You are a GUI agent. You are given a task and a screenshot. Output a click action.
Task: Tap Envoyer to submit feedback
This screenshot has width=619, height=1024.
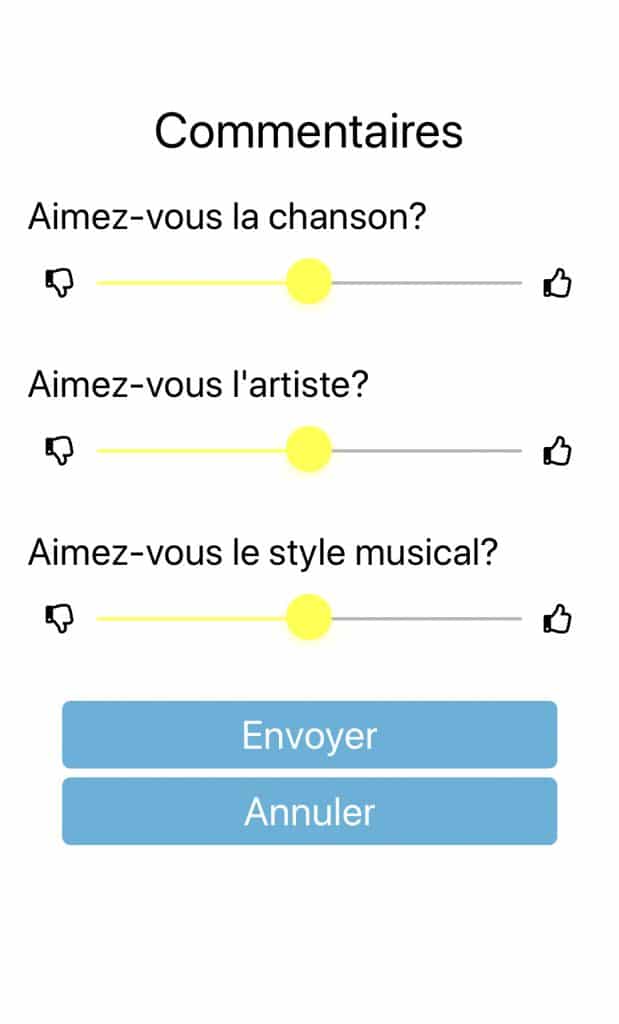(310, 735)
